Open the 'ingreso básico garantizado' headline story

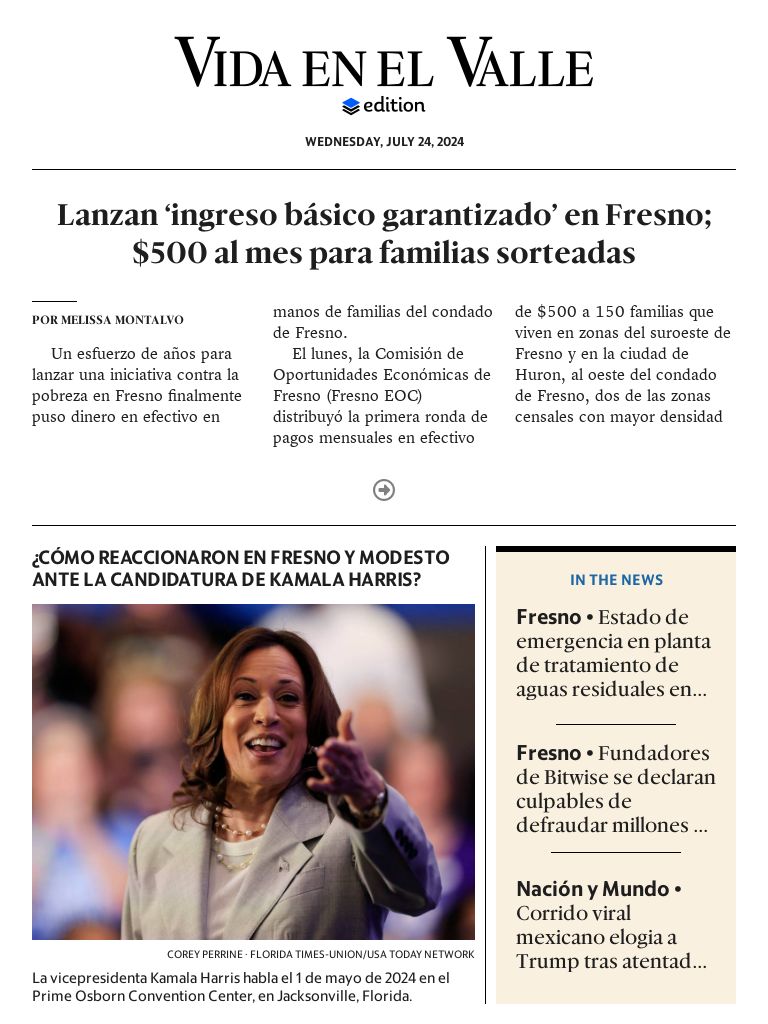[384, 234]
